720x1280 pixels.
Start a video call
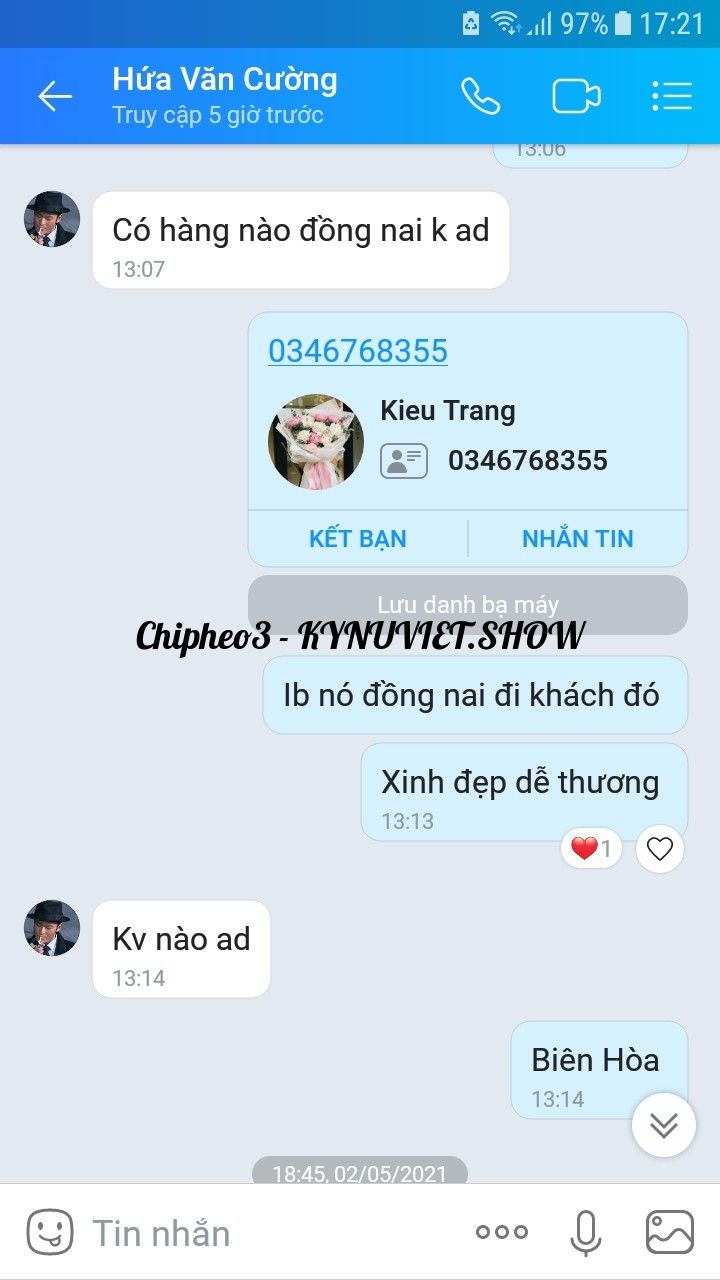click(x=576, y=96)
